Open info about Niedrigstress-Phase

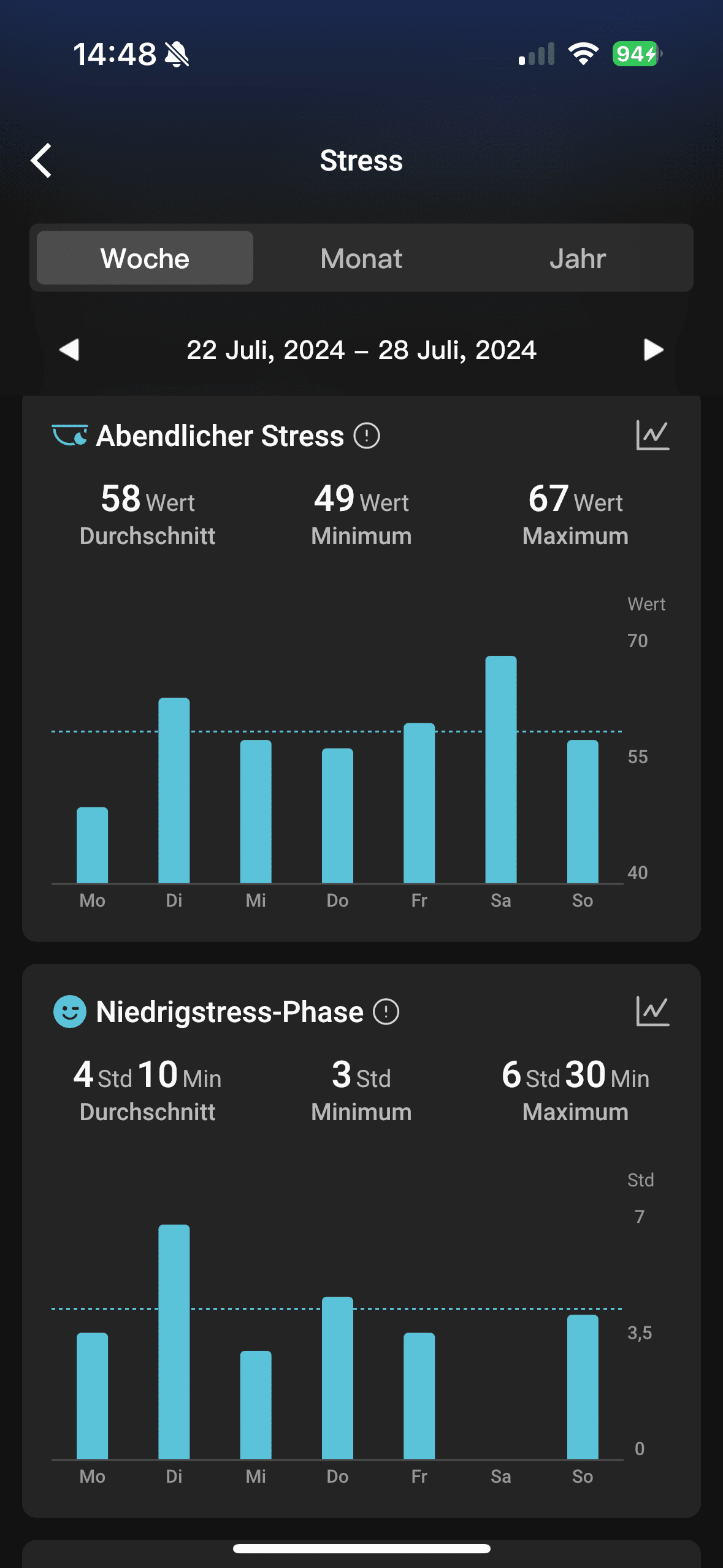point(386,1012)
